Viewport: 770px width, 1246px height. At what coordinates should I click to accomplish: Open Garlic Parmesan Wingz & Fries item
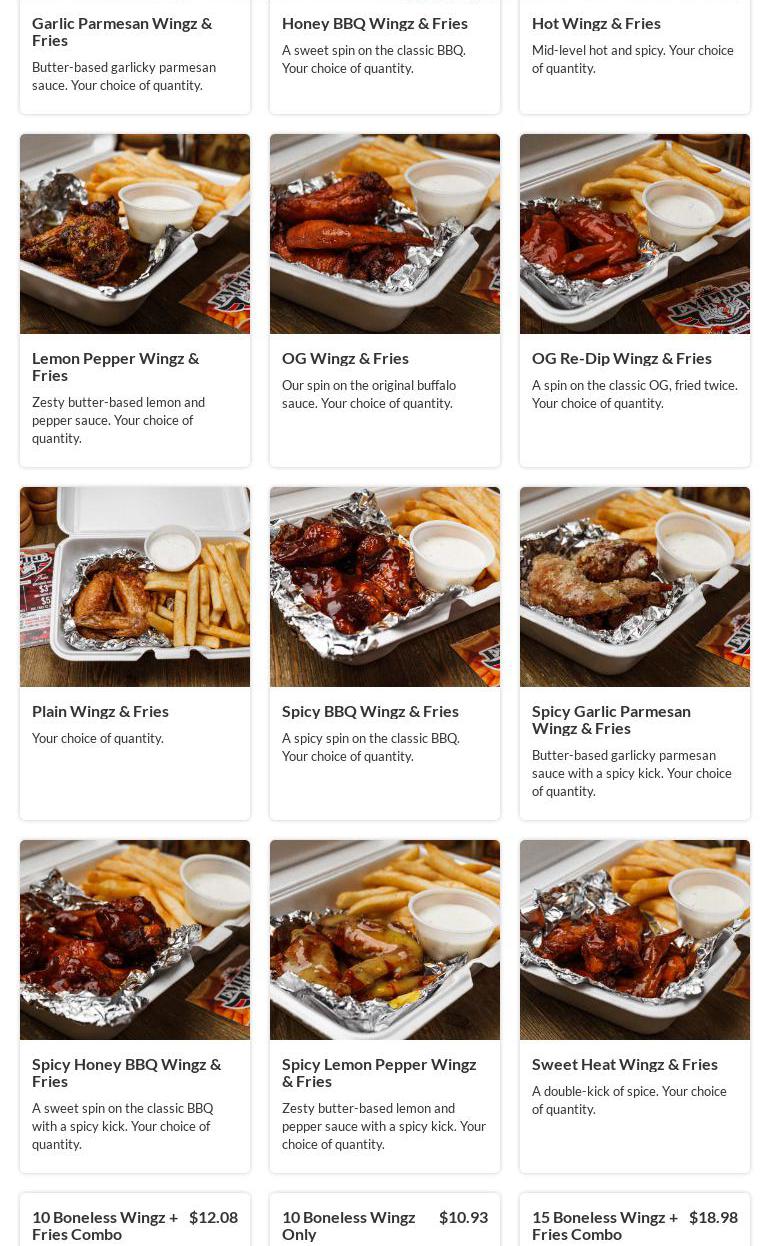pyautogui.click(x=135, y=55)
